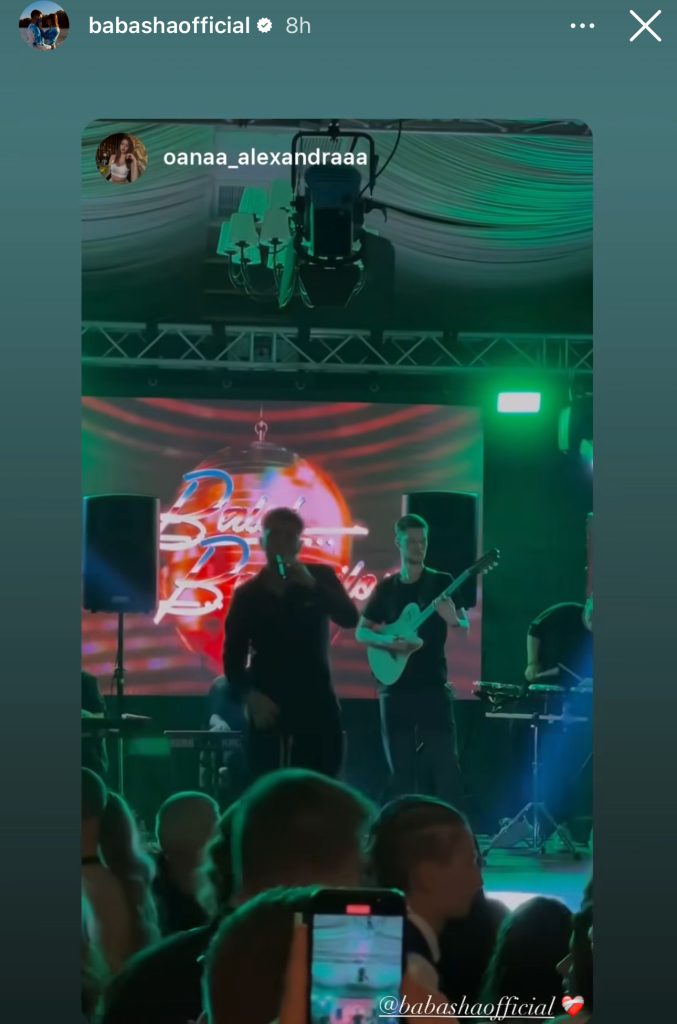Viewport: 677px width, 1024px height.
Task: Open babashaofficial profile picture
Action: pos(44,26)
